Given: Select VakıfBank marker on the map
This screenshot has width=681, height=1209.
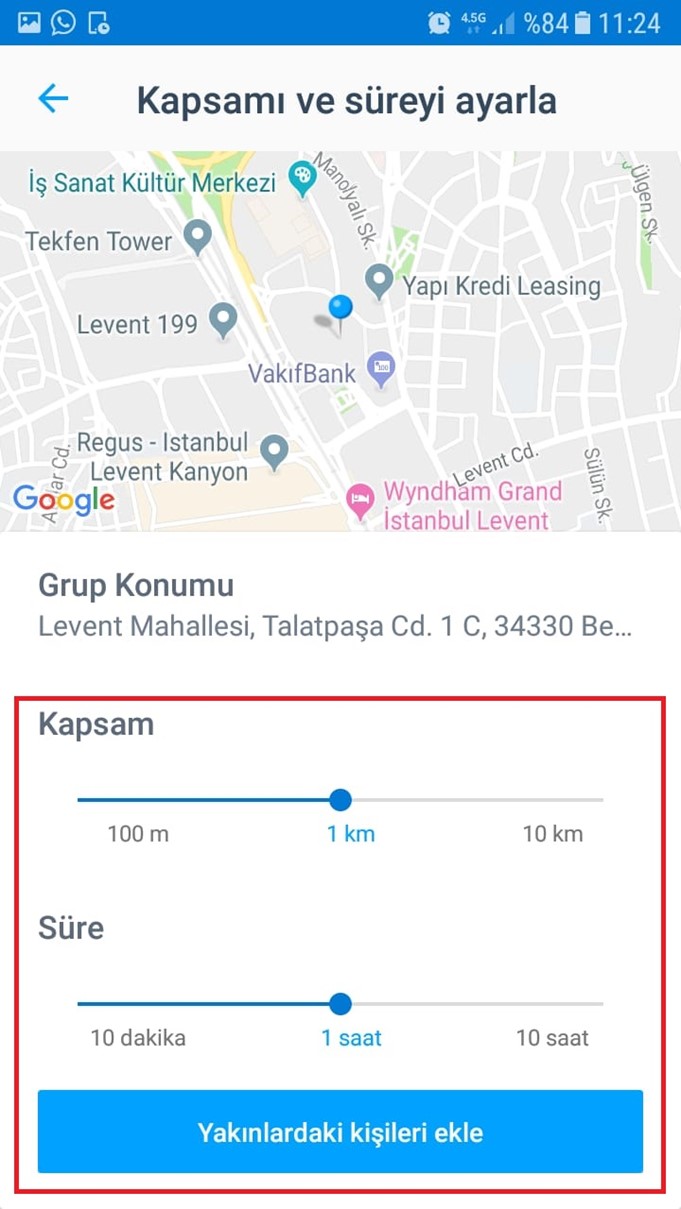Looking at the screenshot, I should (x=381, y=370).
